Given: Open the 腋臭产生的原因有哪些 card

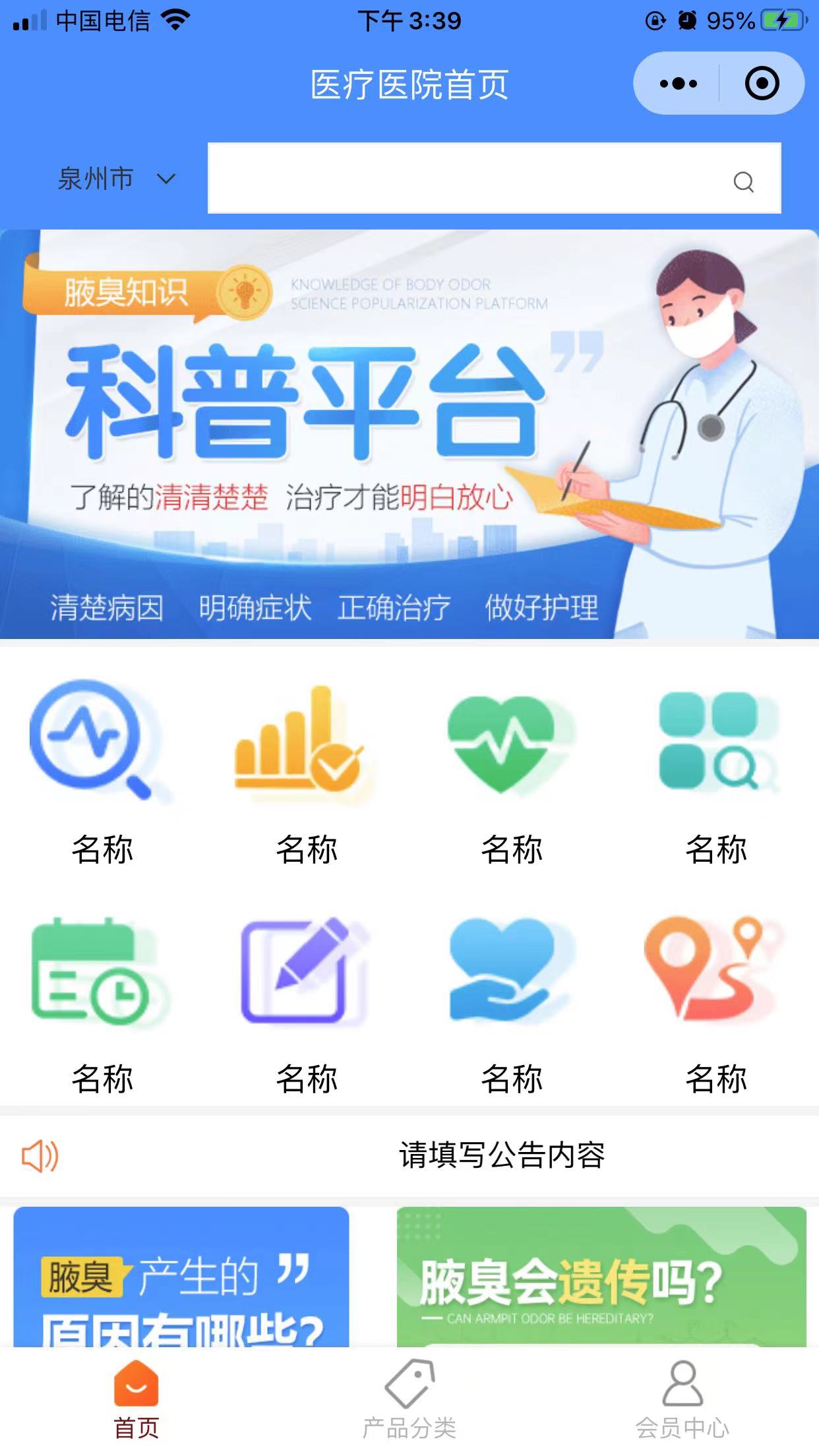Looking at the screenshot, I should 181,1276.
